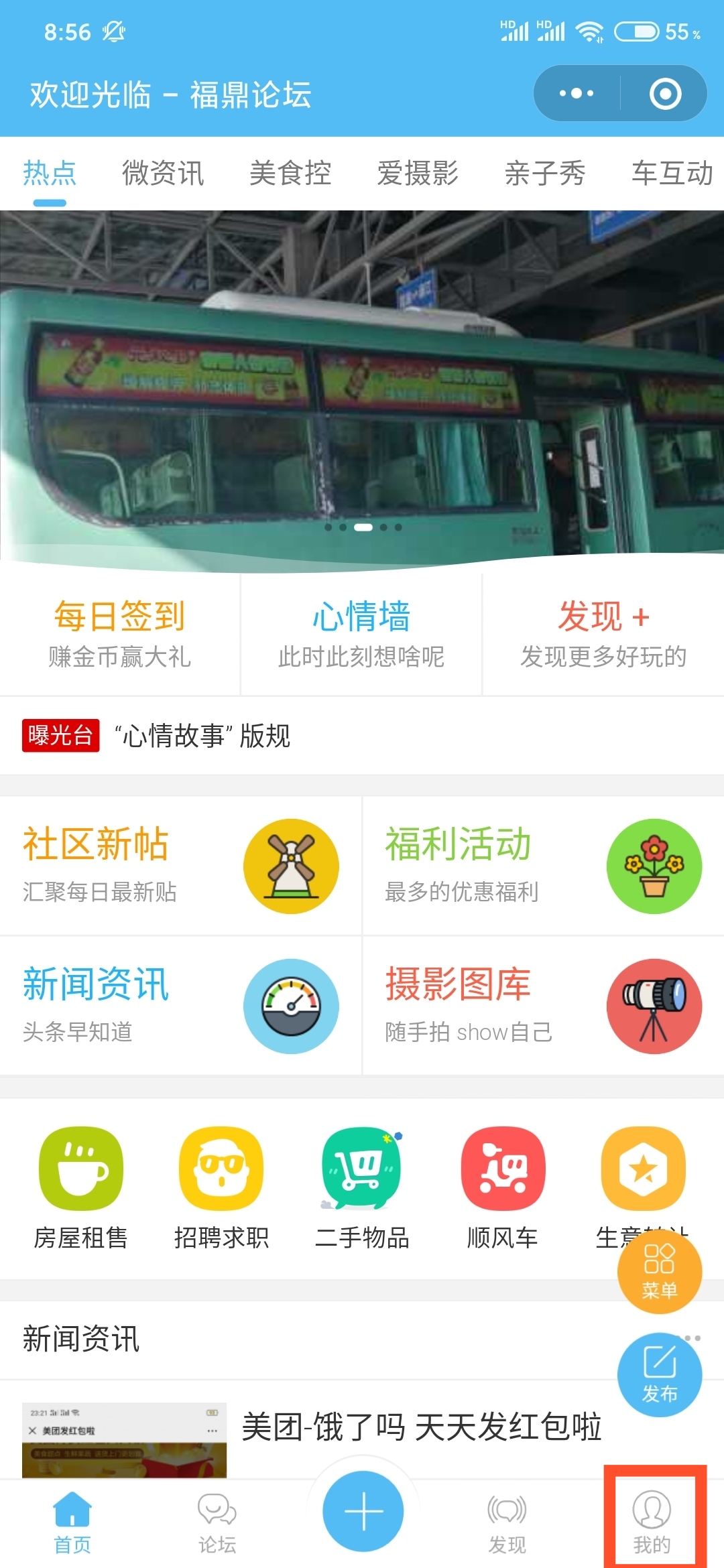The image size is (724, 1568).
Task: Open the 发现+ section
Action: coord(603,633)
